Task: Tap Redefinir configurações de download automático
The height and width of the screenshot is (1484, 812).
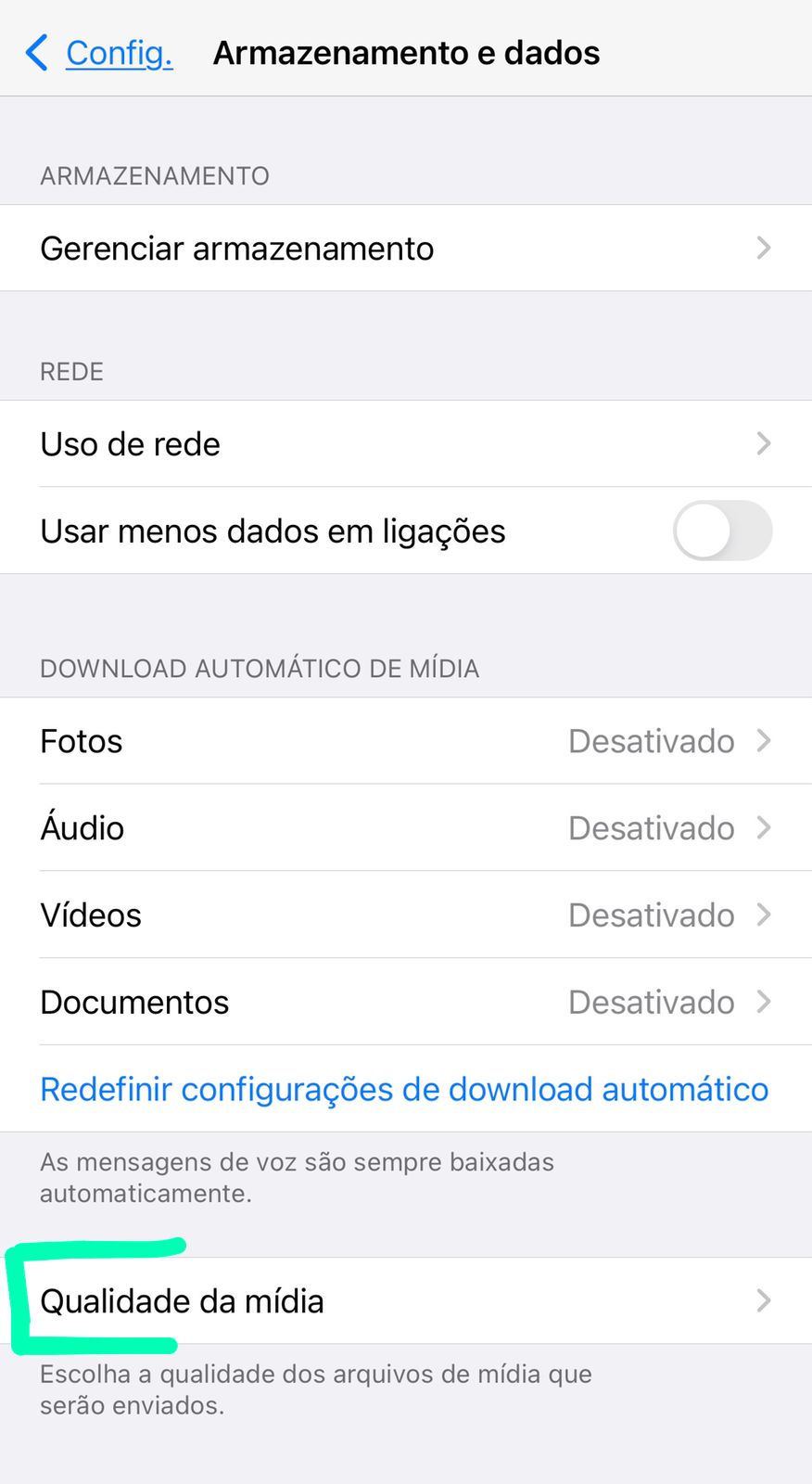Action: tap(404, 1089)
